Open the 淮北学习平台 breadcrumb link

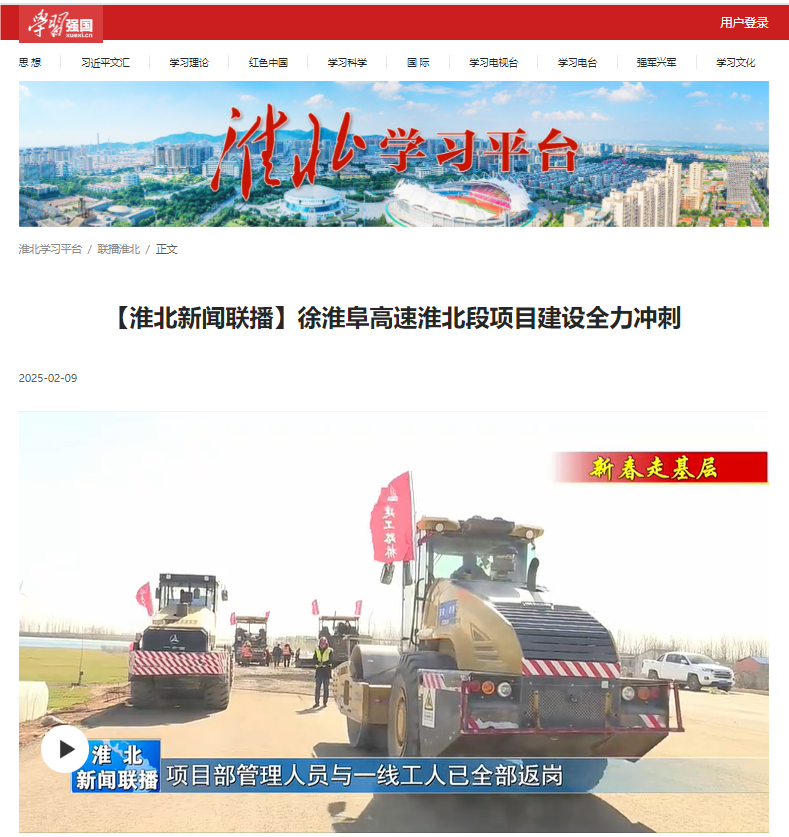coord(50,249)
